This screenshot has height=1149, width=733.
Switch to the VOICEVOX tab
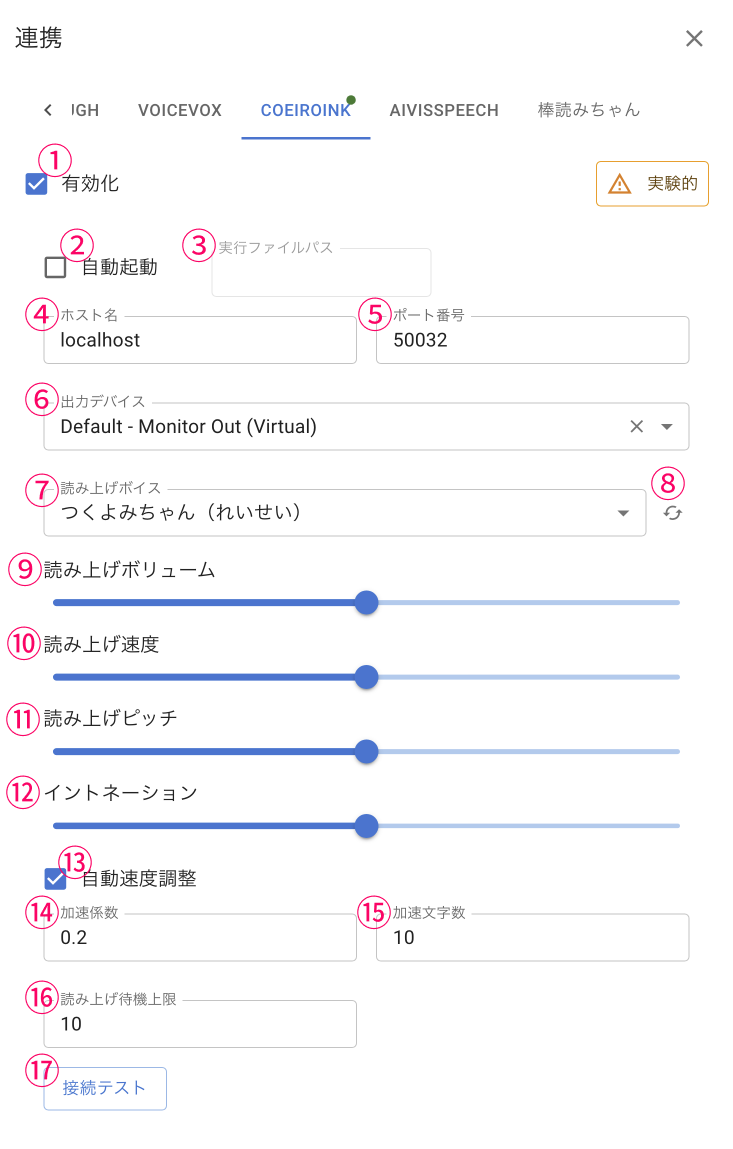coord(180,110)
